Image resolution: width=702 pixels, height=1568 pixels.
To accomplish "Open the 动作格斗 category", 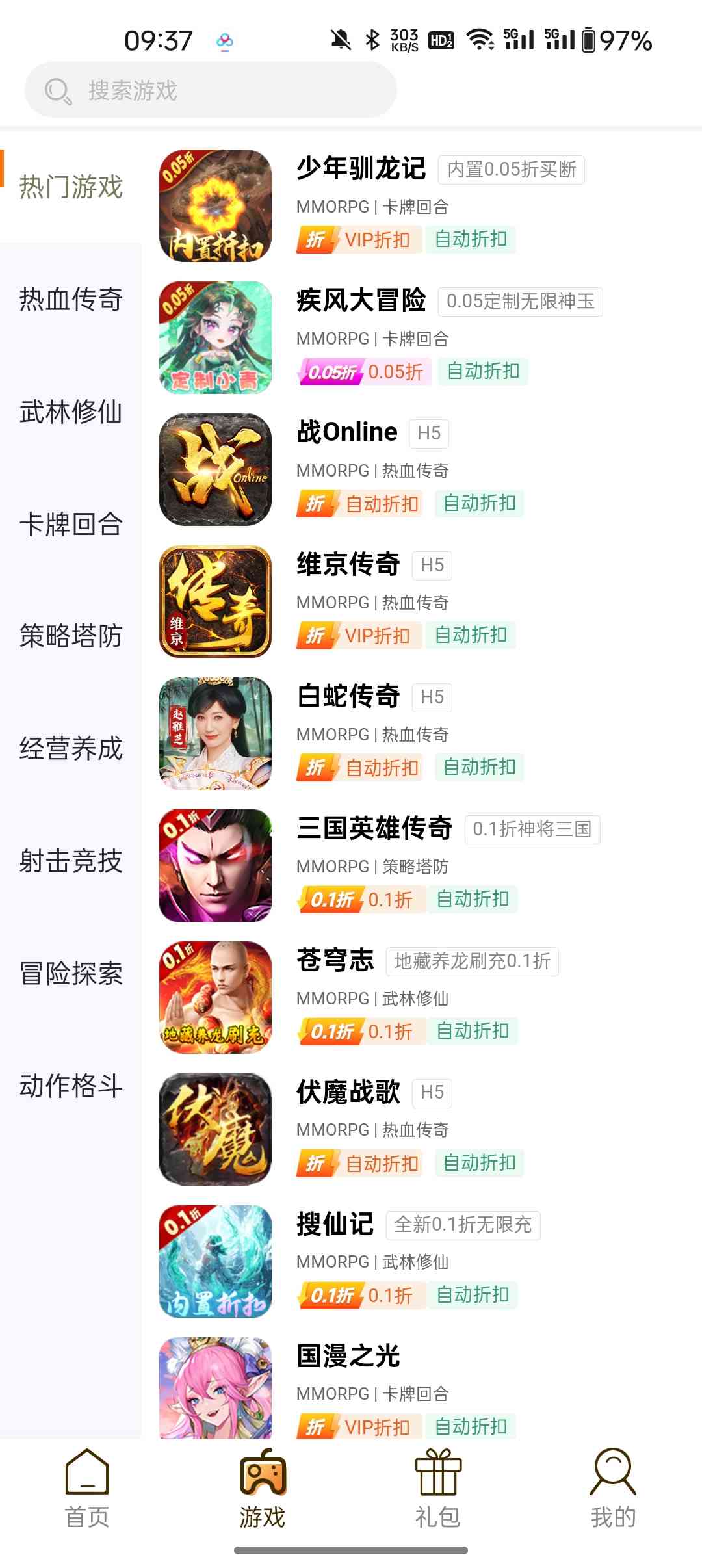I will click(x=71, y=1086).
